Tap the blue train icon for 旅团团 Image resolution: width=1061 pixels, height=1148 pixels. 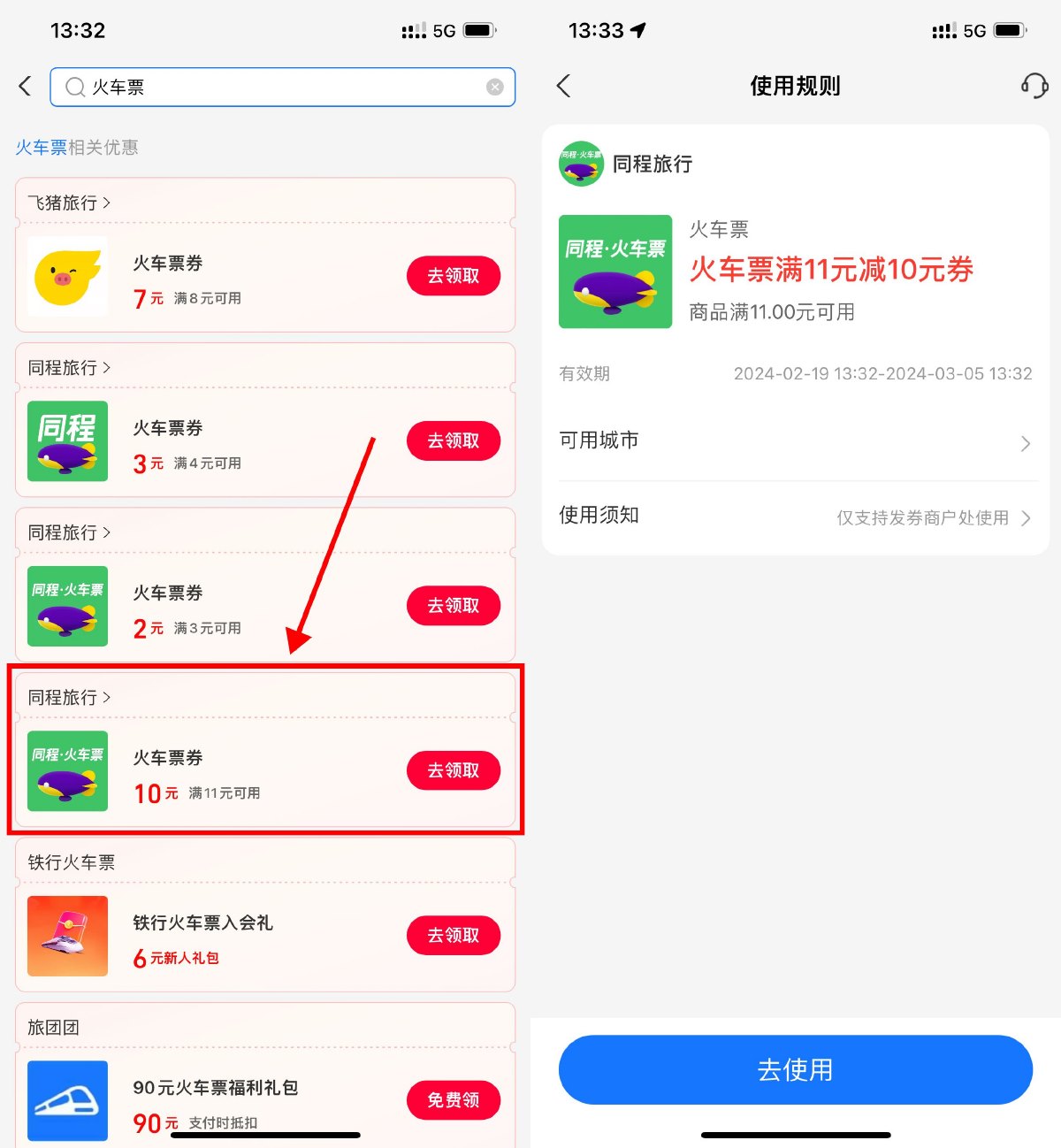point(67,1100)
